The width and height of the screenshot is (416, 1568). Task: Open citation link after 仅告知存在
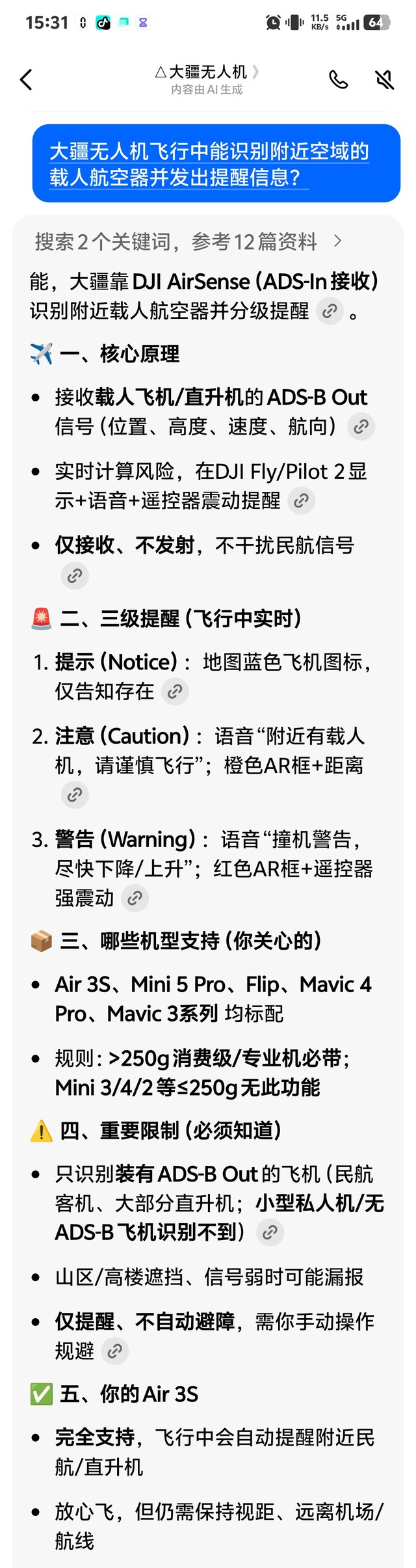175,692
